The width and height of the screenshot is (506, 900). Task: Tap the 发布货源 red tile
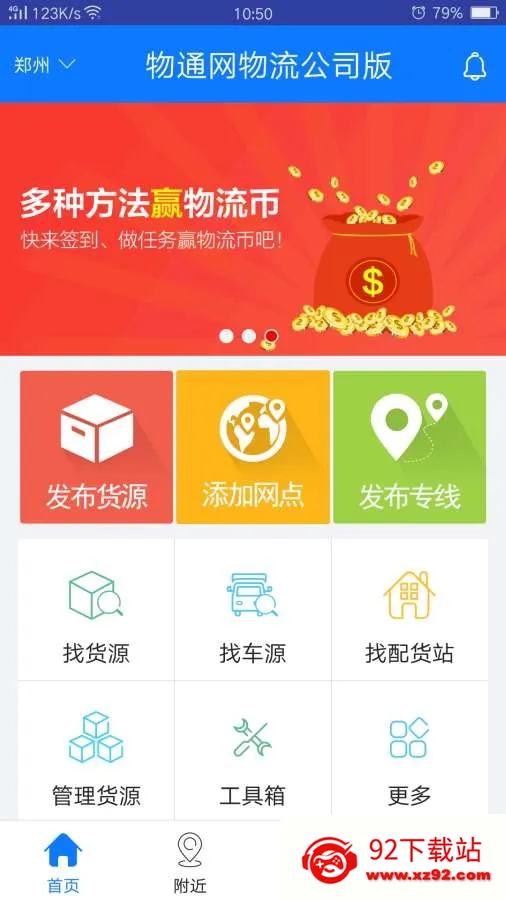pyautogui.click(x=96, y=447)
